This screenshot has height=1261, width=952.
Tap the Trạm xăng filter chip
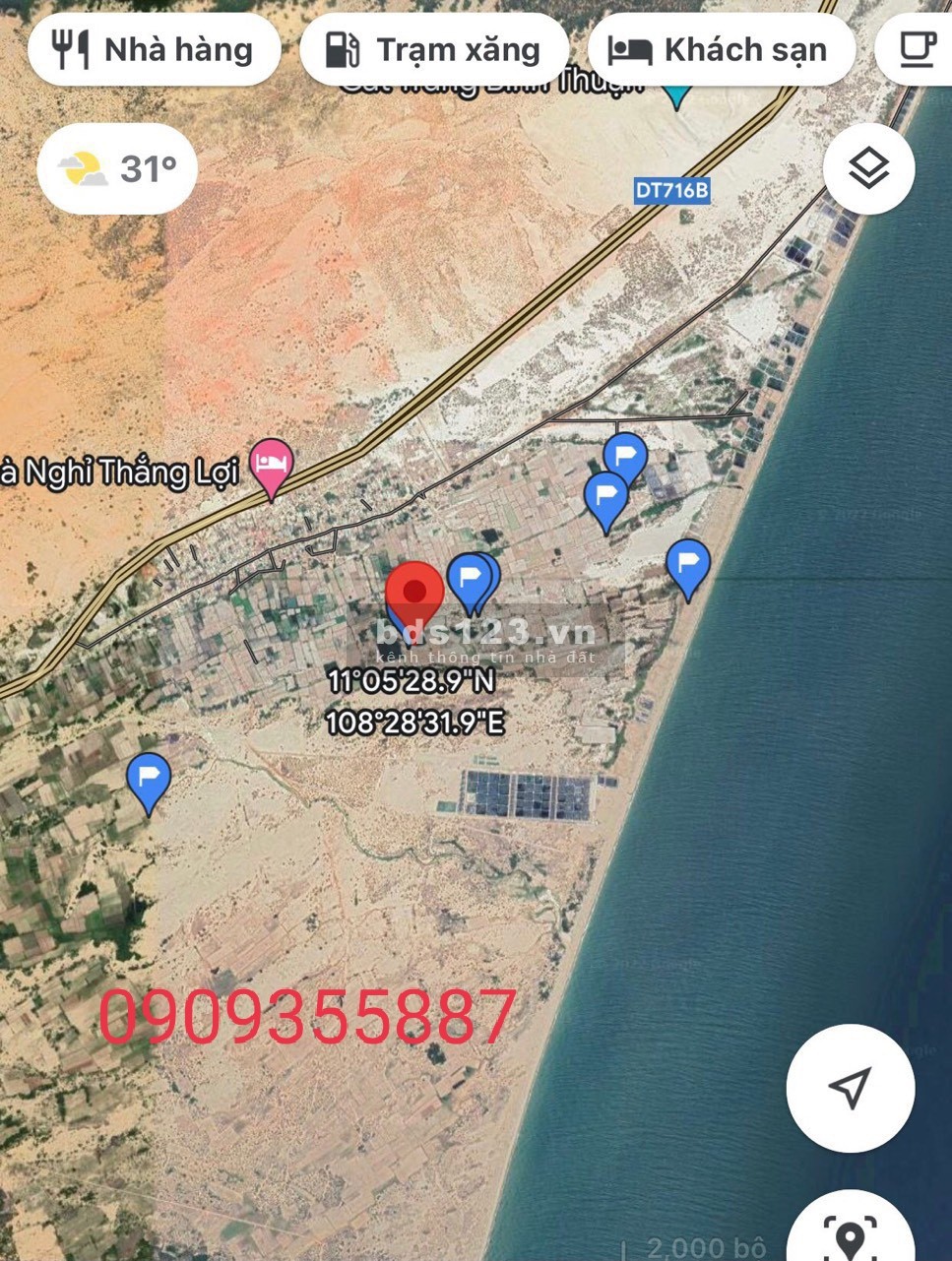[433, 49]
